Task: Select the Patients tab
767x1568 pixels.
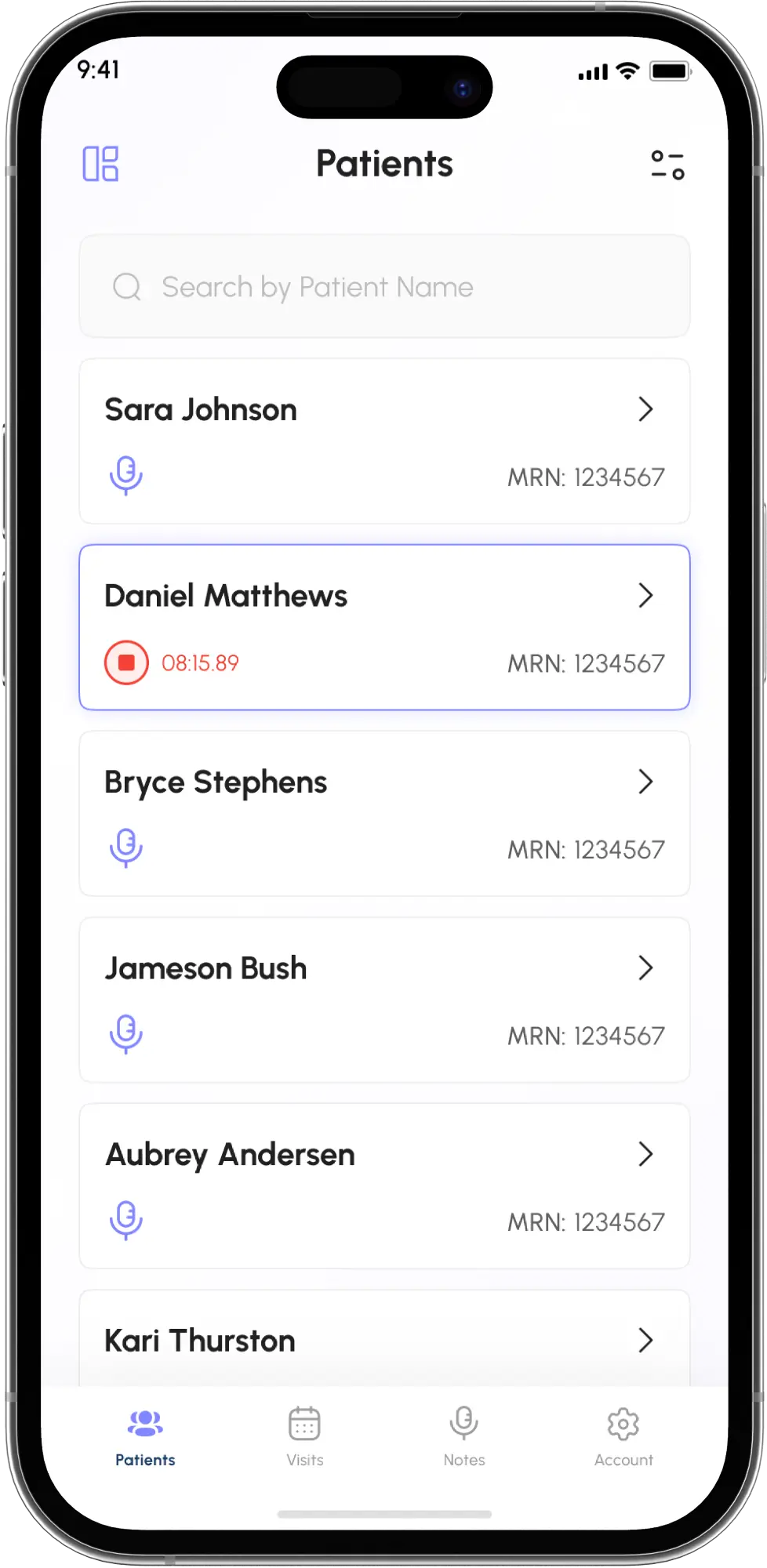Action: 145,1438
